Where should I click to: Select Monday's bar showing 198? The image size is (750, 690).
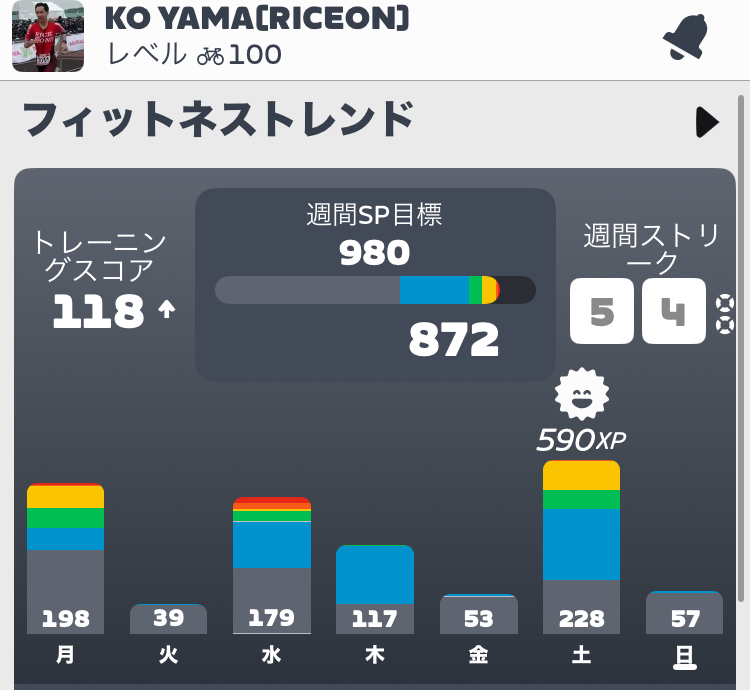[66, 560]
